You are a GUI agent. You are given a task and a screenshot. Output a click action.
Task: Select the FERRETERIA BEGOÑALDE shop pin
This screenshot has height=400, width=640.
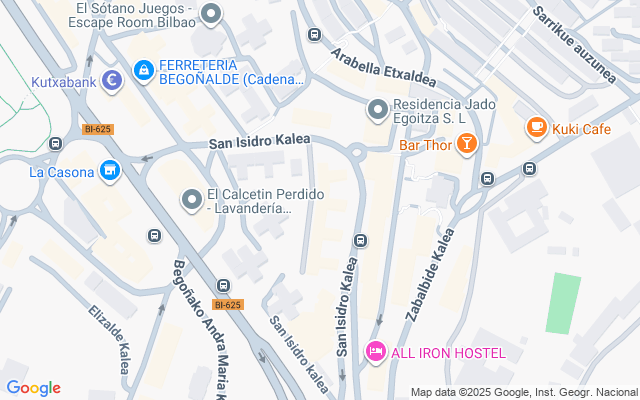click(x=144, y=69)
